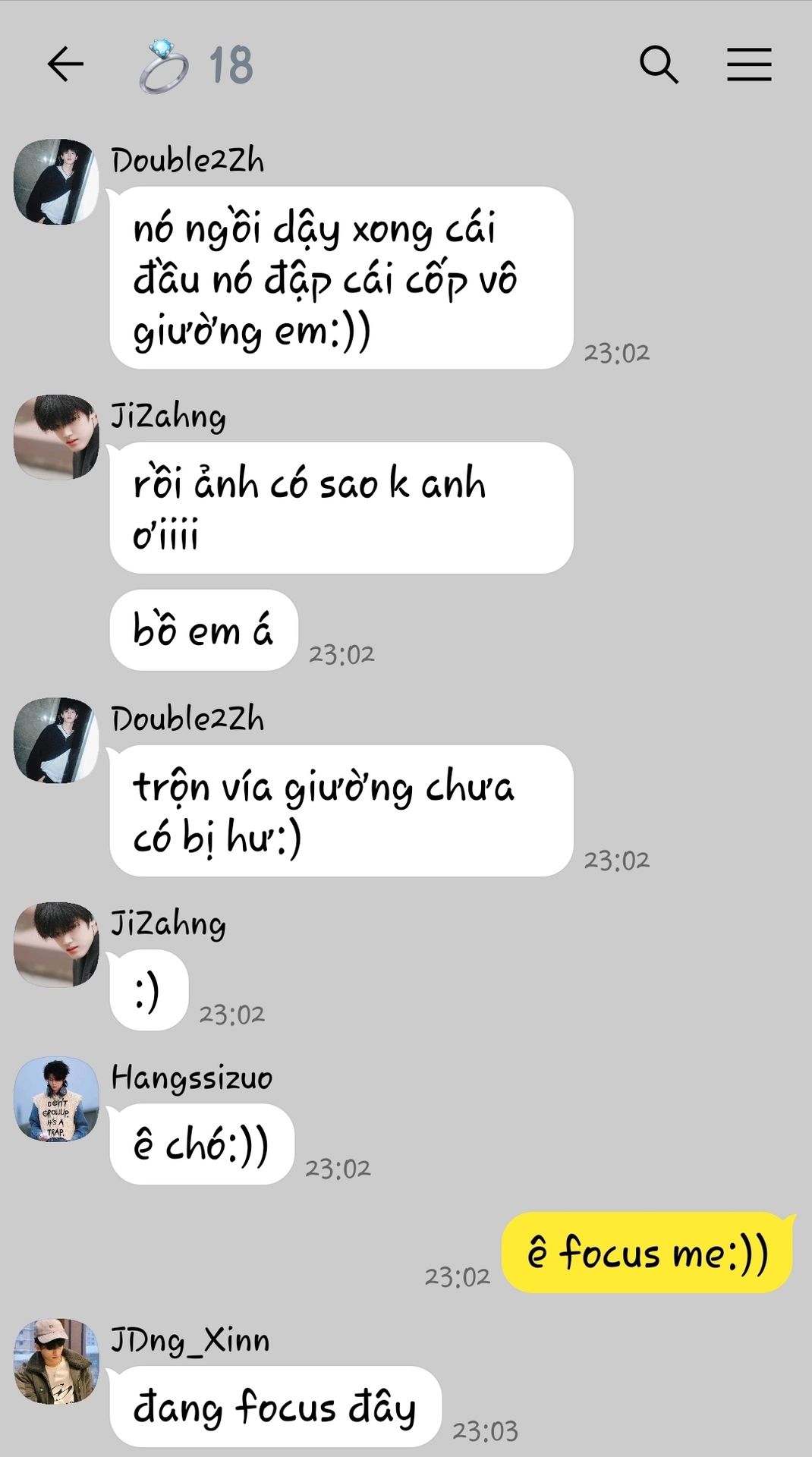Search within this chat
The image size is (812, 1457).
658,64
